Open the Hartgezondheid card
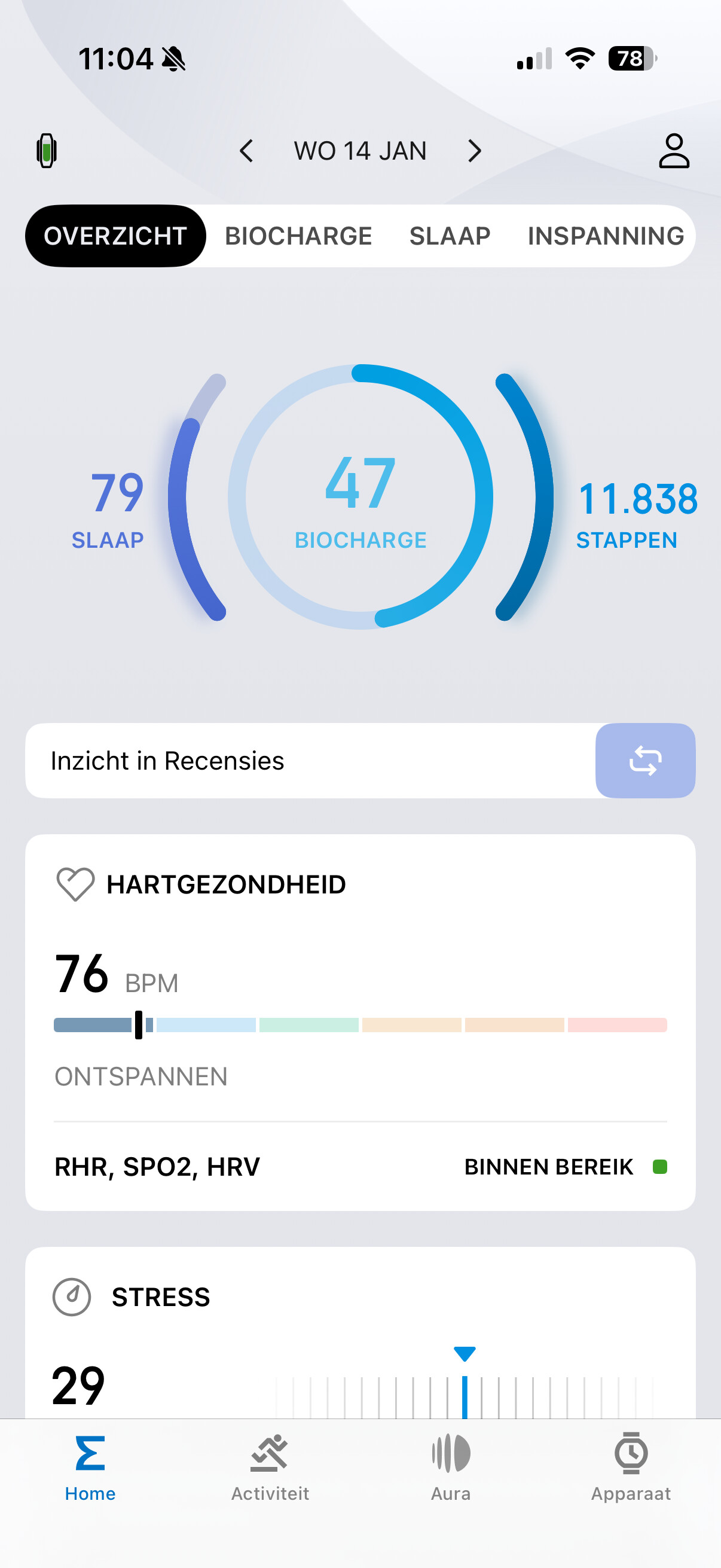 point(225,884)
